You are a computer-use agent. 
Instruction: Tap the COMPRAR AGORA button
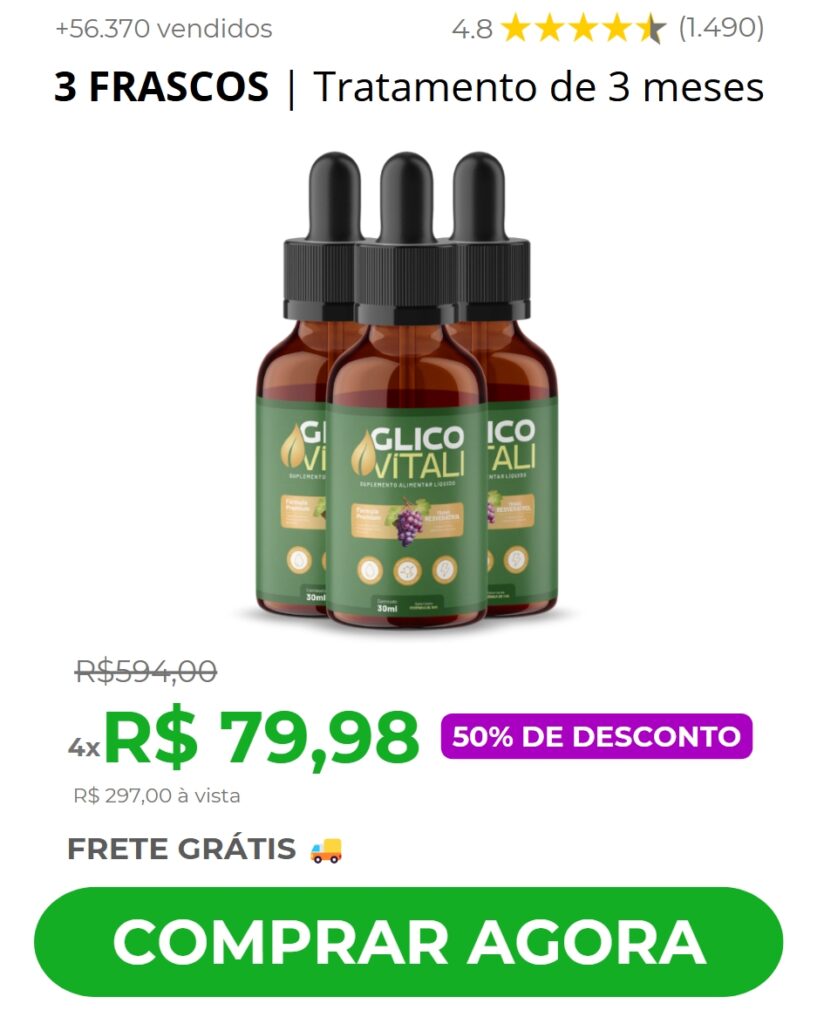click(408, 941)
